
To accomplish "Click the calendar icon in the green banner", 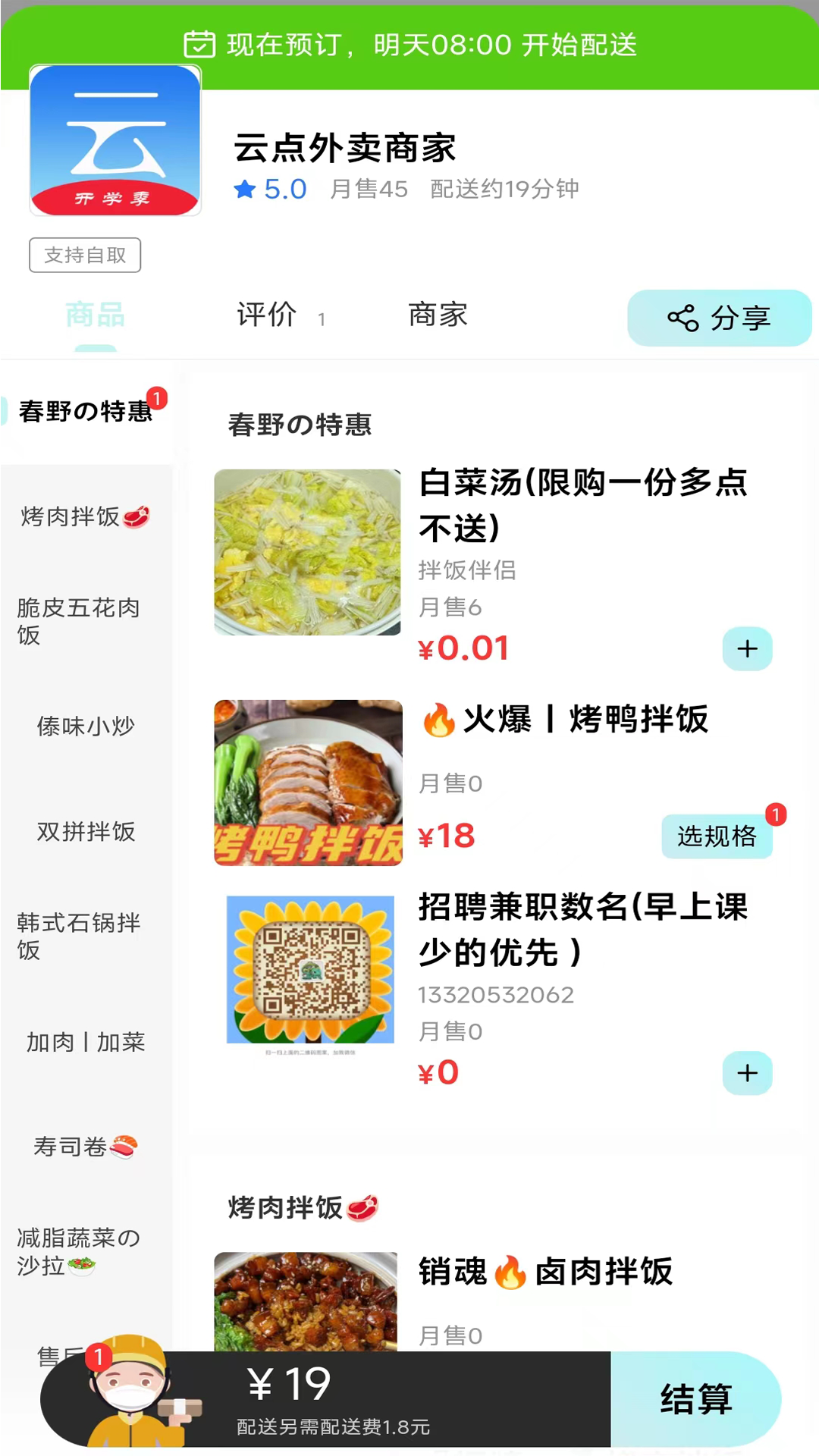I will pos(199,45).
